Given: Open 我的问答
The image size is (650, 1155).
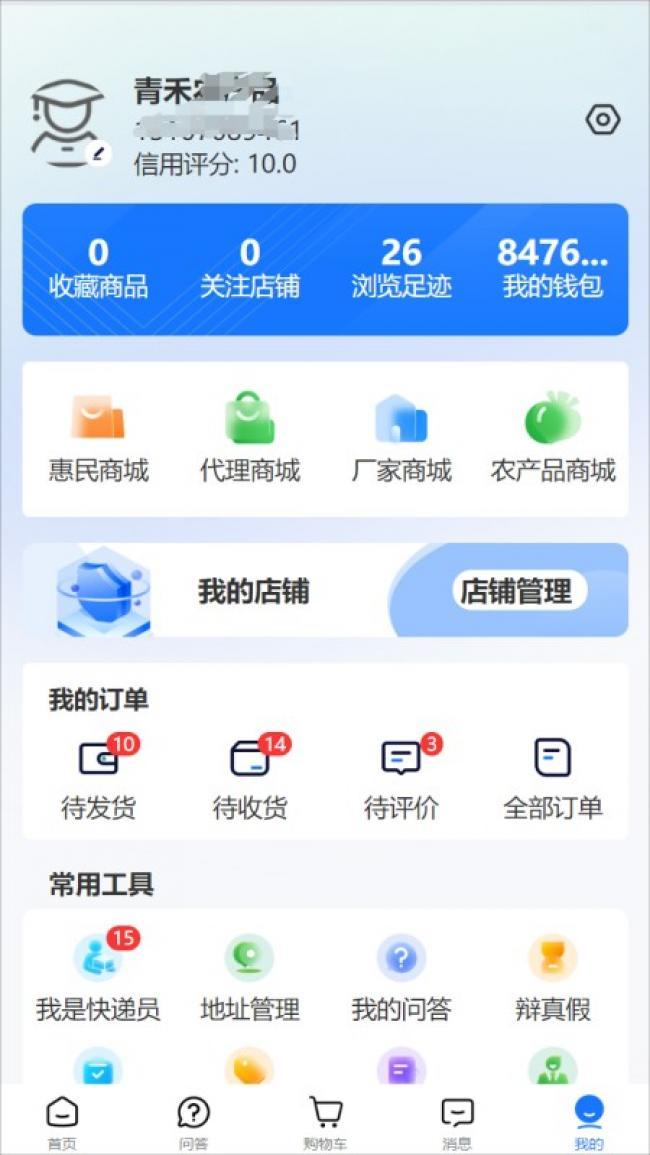Looking at the screenshot, I should [401, 979].
